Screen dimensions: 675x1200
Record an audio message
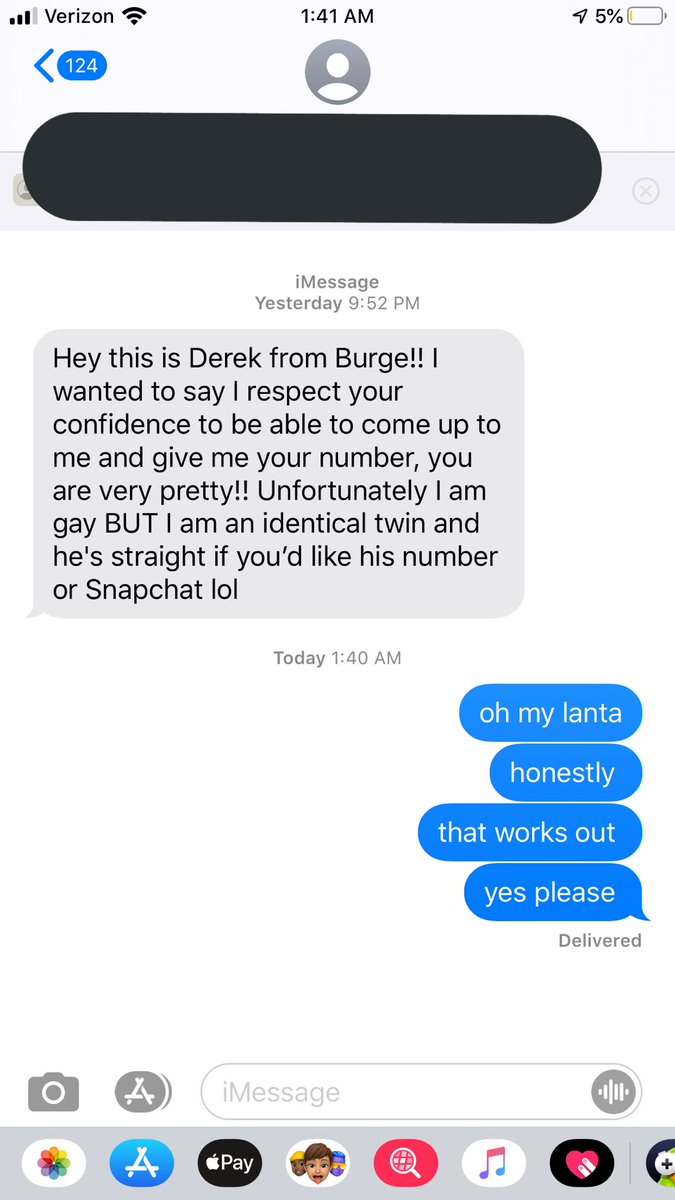614,1092
